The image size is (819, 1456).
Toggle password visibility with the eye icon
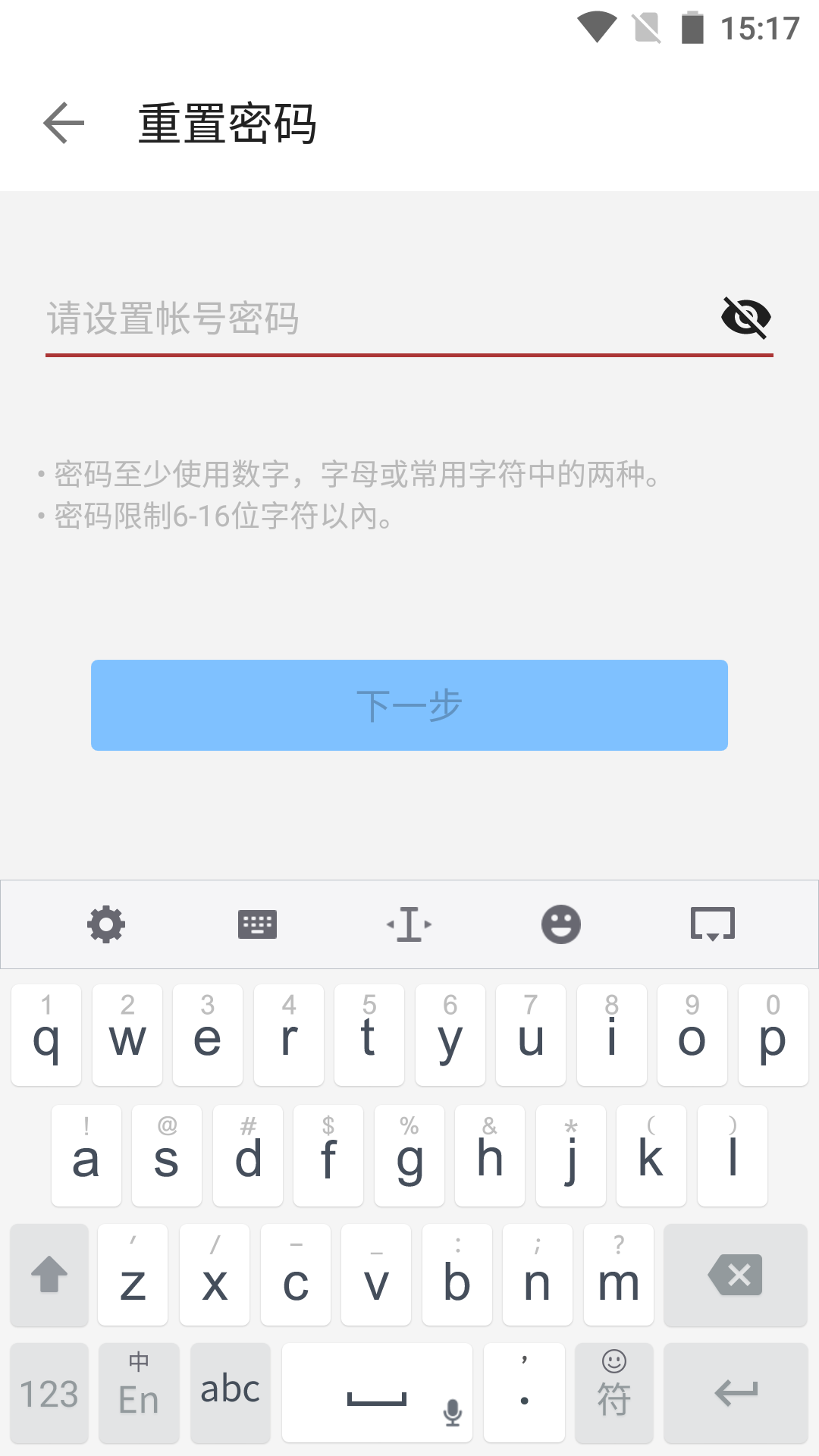pyautogui.click(x=746, y=317)
